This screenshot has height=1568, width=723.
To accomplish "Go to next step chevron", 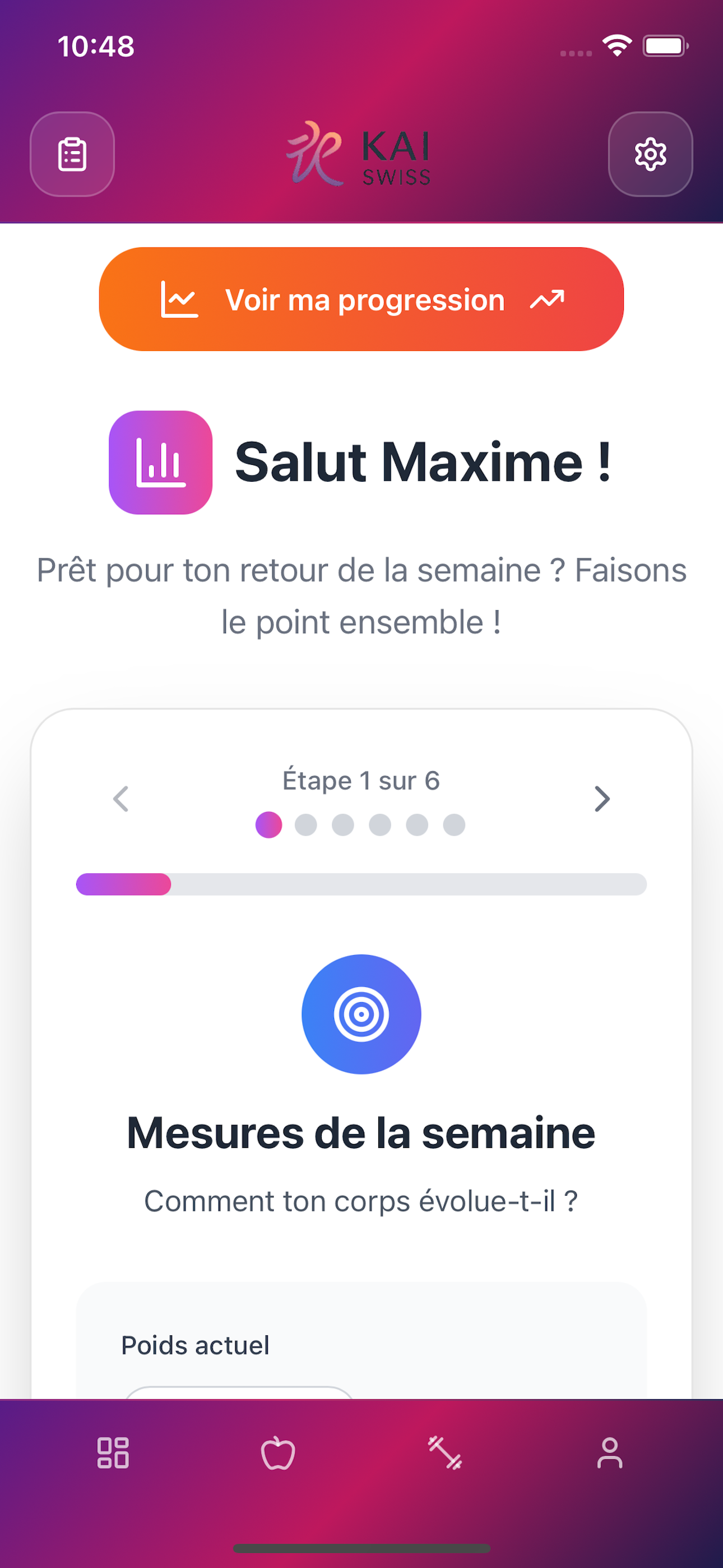I will click(601, 799).
